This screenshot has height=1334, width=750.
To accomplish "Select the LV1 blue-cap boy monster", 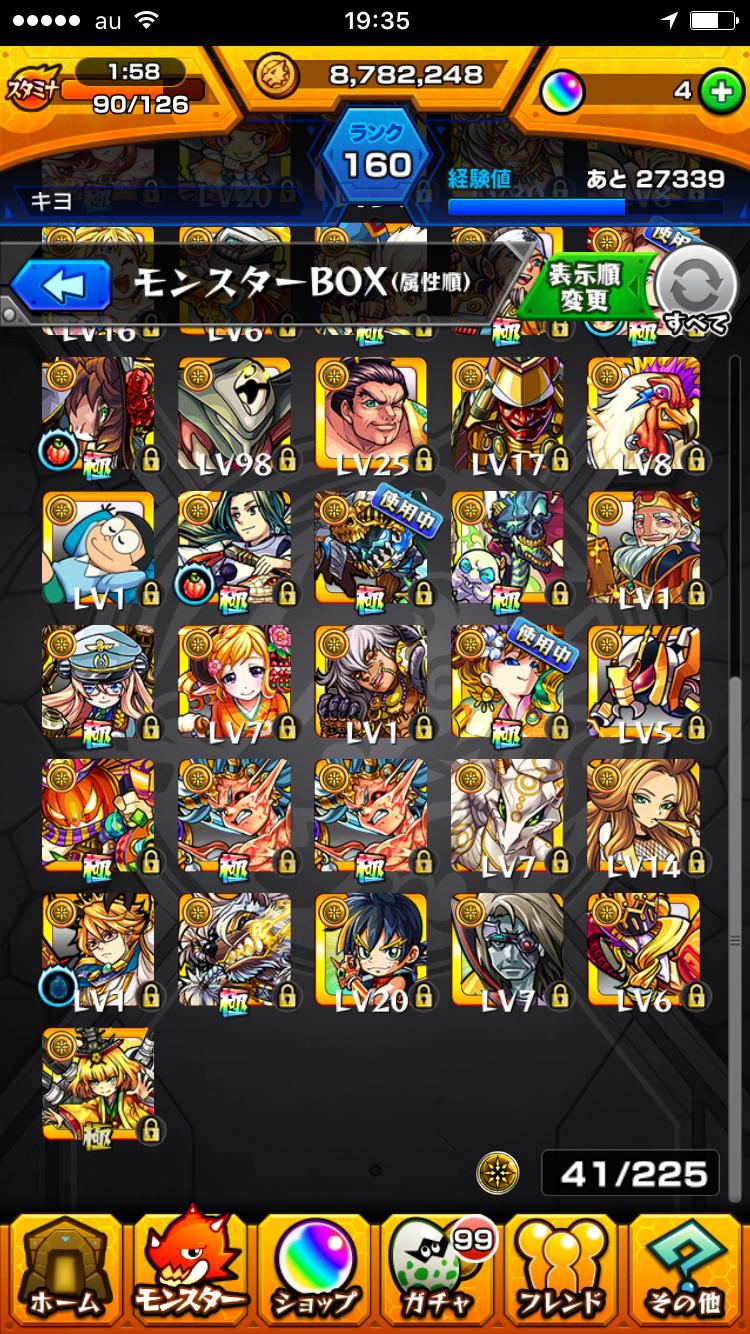I will tap(99, 547).
